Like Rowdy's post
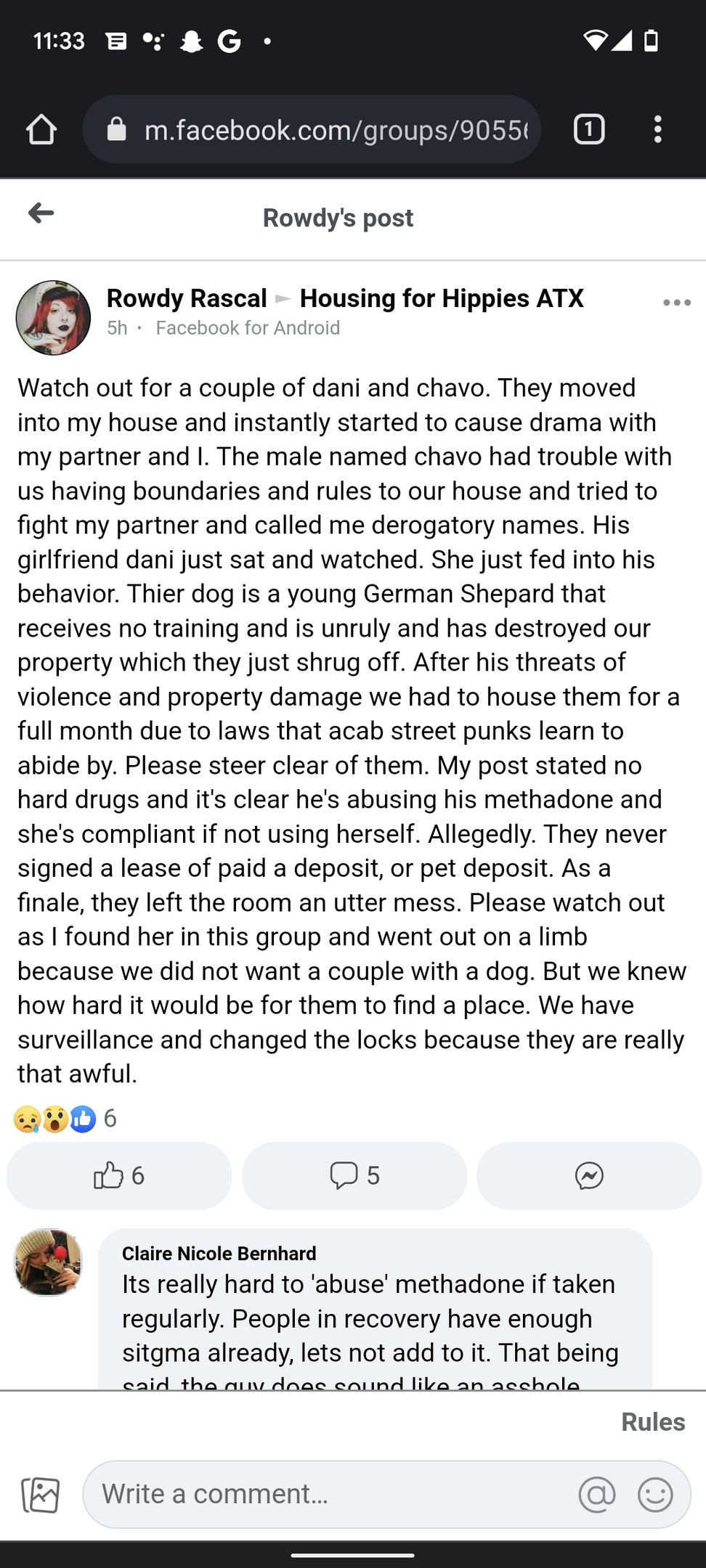Screen dimensions: 706x1568 pyautogui.click(x=119, y=1176)
